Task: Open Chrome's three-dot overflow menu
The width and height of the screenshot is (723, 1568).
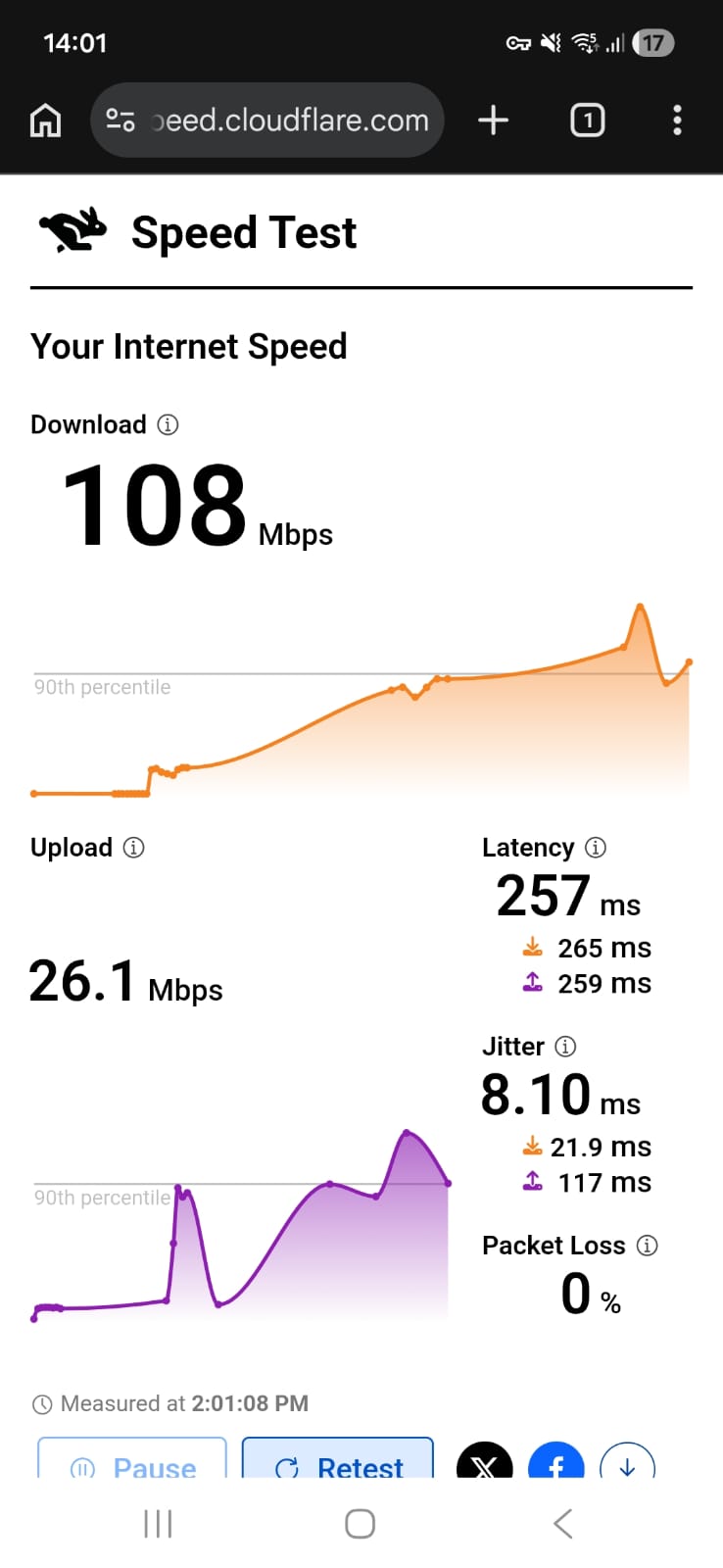Action: point(677,120)
